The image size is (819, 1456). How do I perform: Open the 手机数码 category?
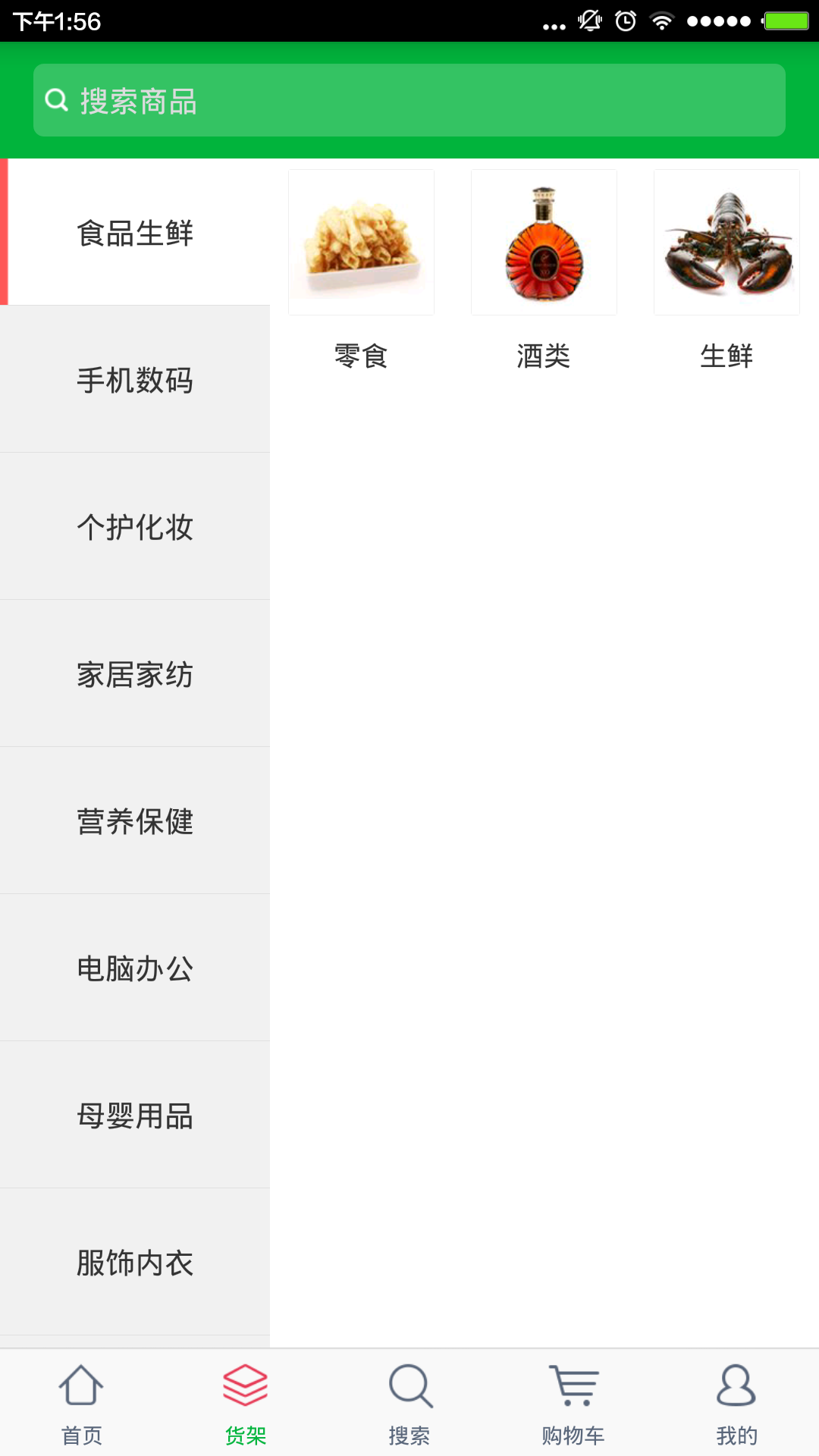pyautogui.click(x=135, y=379)
